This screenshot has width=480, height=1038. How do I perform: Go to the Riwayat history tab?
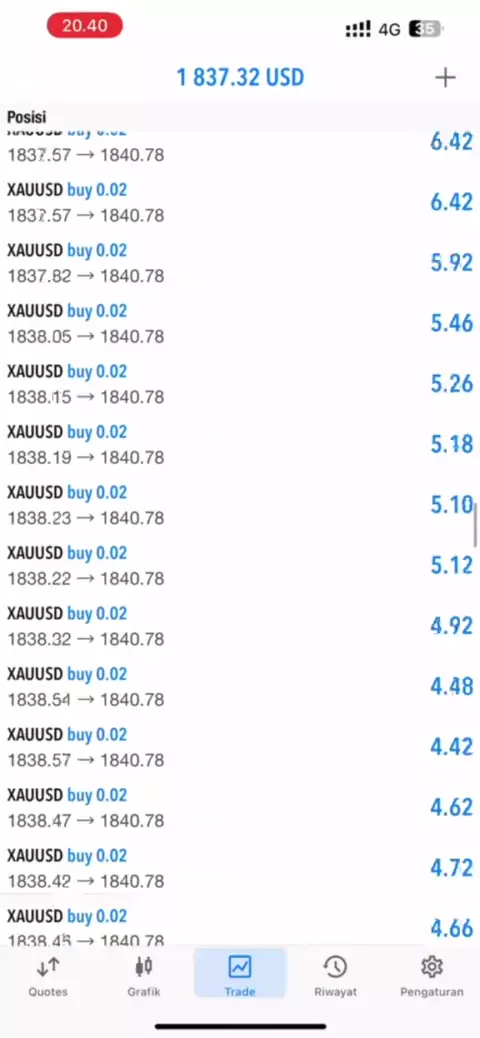(335, 976)
